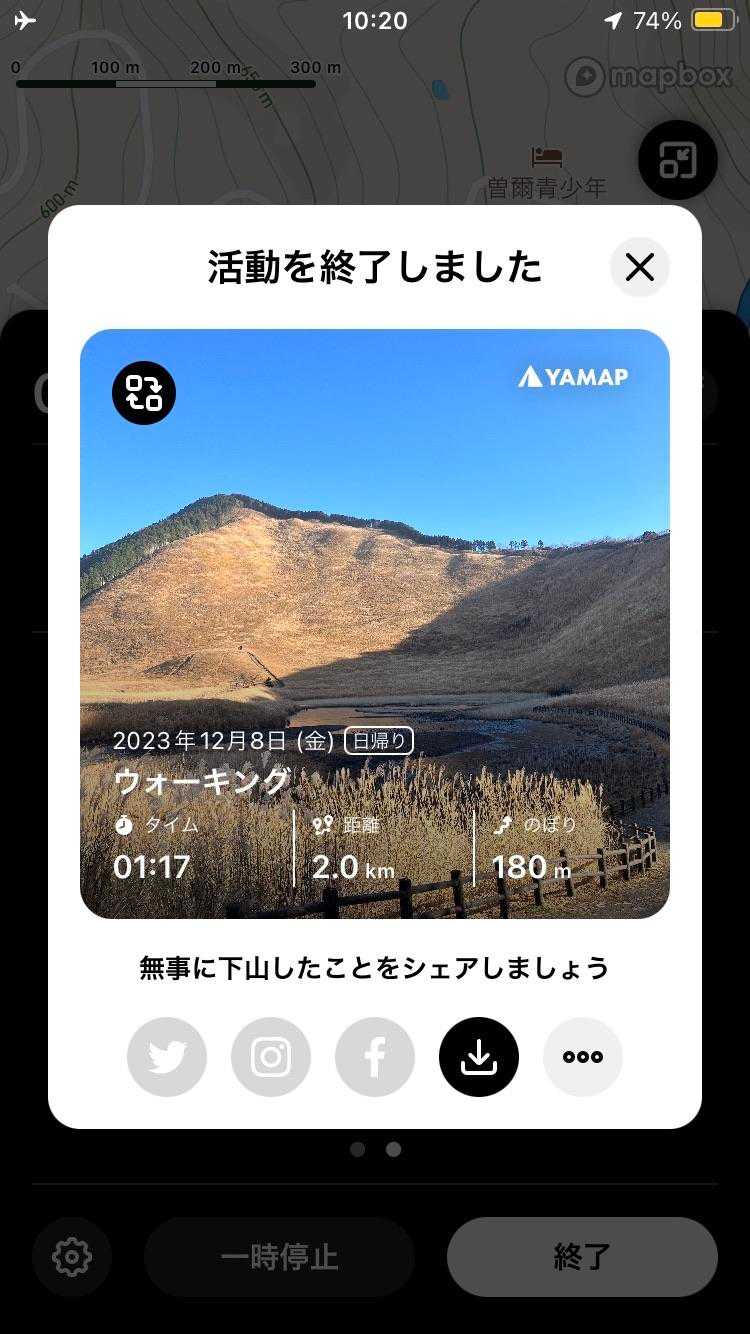
Task: Open the settings gear
Action: coord(72,1257)
